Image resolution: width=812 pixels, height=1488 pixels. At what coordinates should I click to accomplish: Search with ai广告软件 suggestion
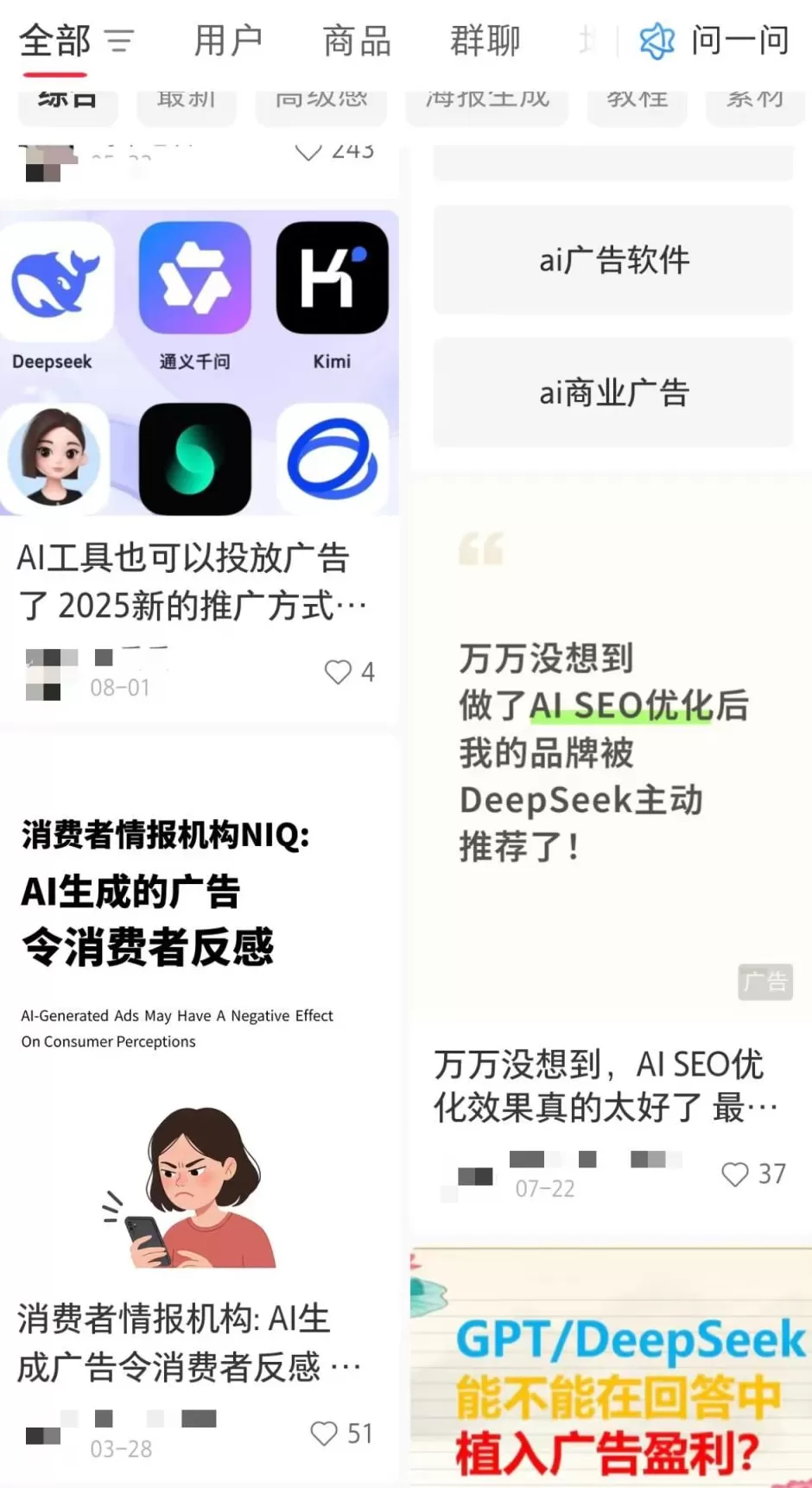pyautogui.click(x=612, y=261)
